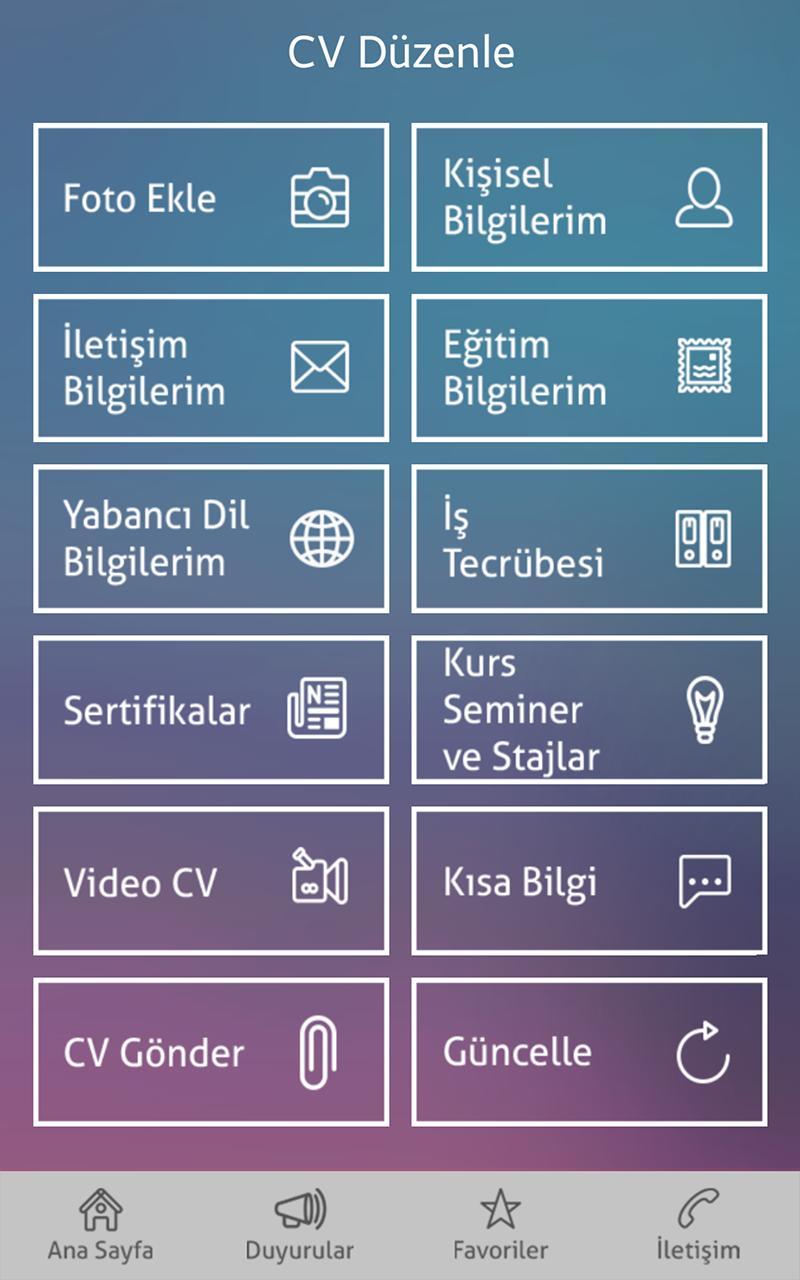
Task: Tap Yabancı Dil Bilgilerim
Action: tap(211, 539)
